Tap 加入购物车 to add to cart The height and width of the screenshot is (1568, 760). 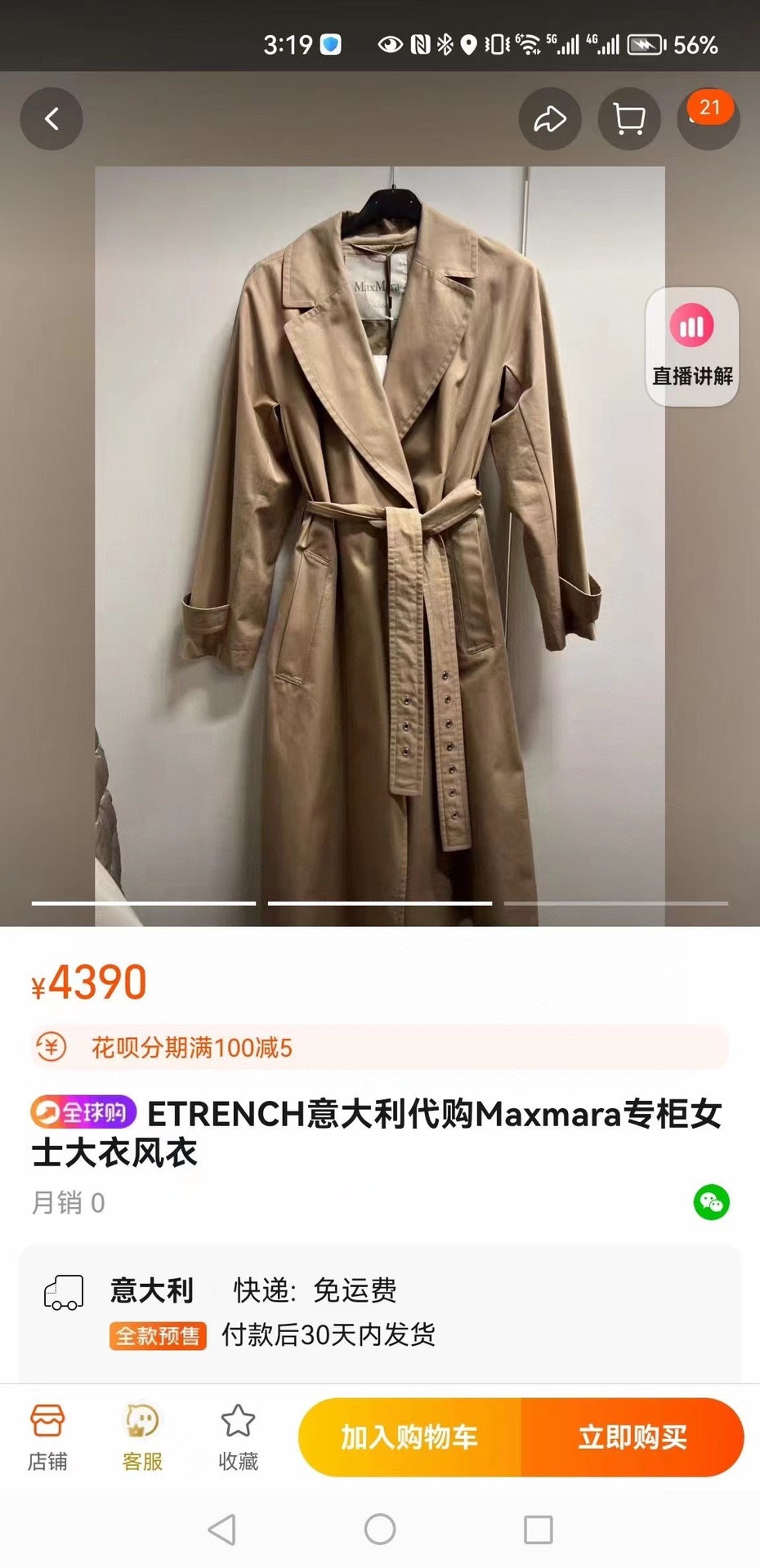409,1437
